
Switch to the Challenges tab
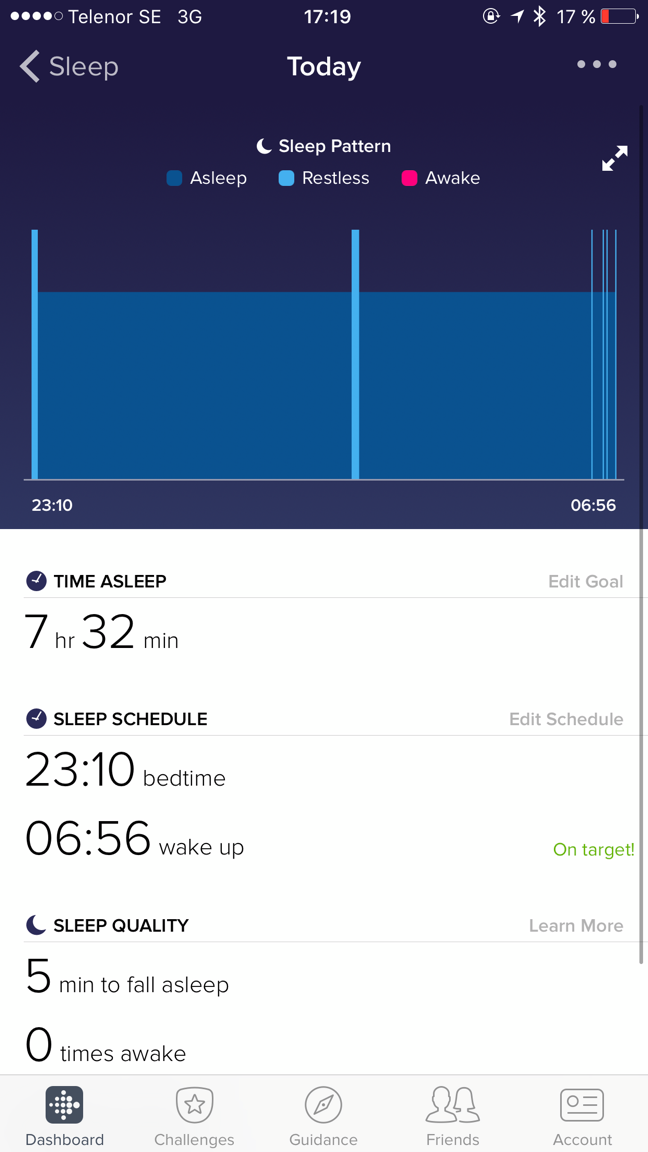(194, 1115)
